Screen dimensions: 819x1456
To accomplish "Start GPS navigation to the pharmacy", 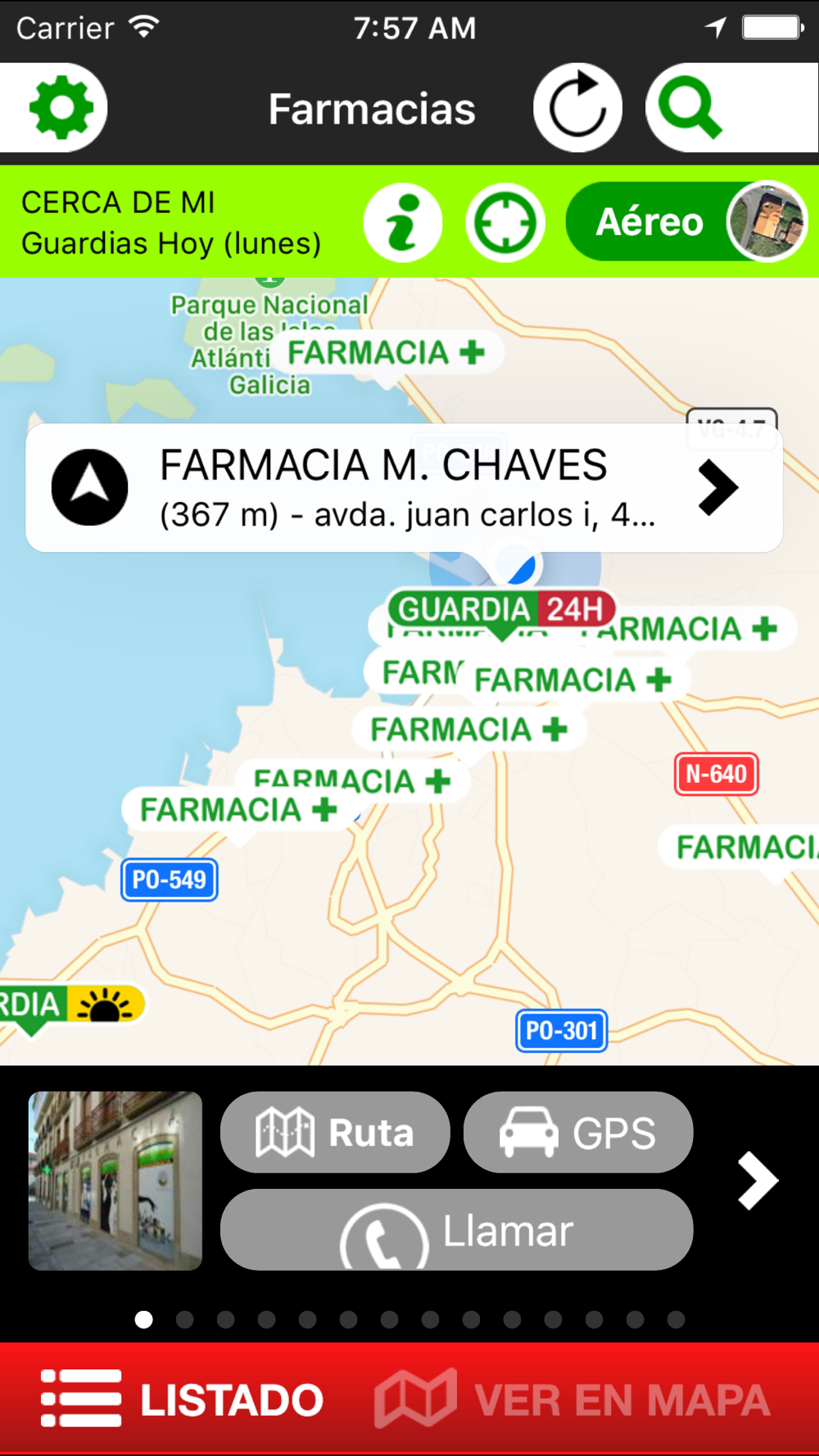I will click(x=578, y=1133).
